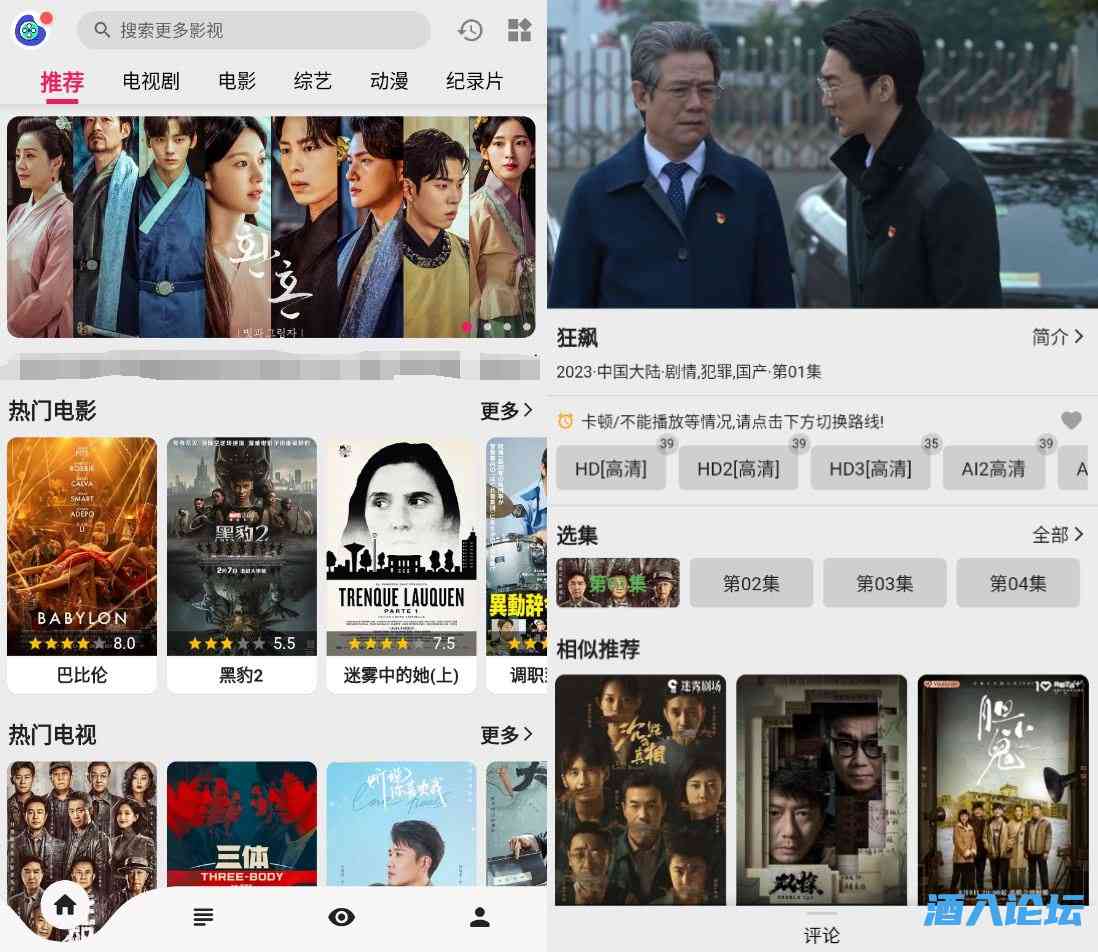Open the 黑豹2 movie card
This screenshot has width=1098, height=952.
[x=241, y=564]
